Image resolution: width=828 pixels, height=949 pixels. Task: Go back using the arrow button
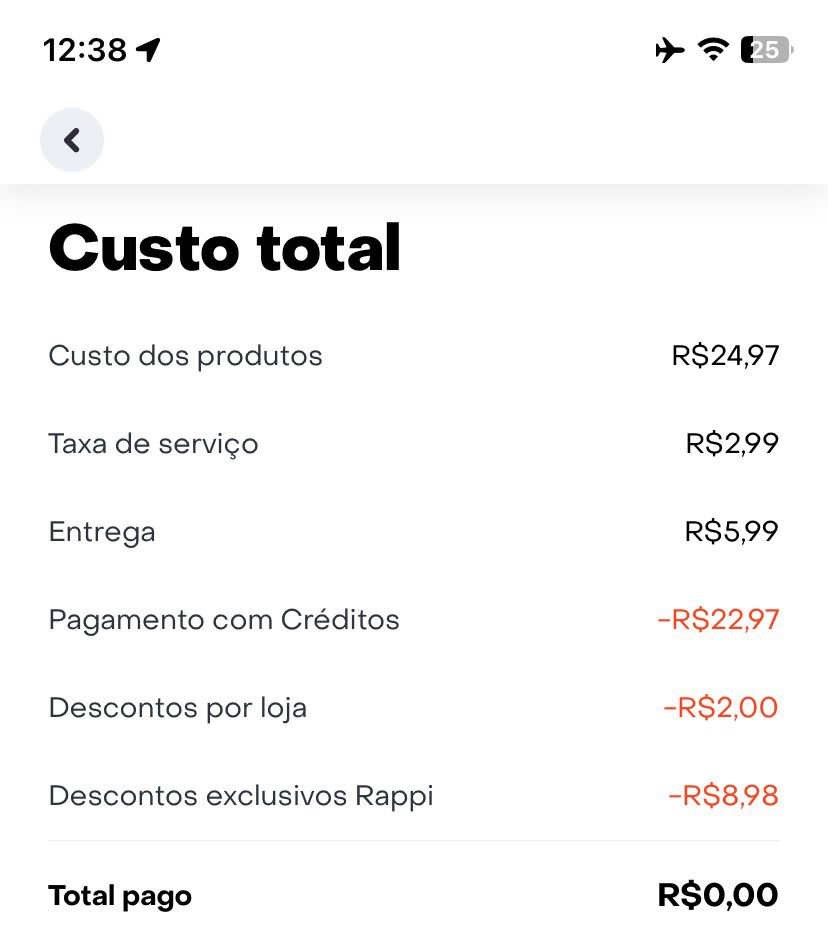72,140
